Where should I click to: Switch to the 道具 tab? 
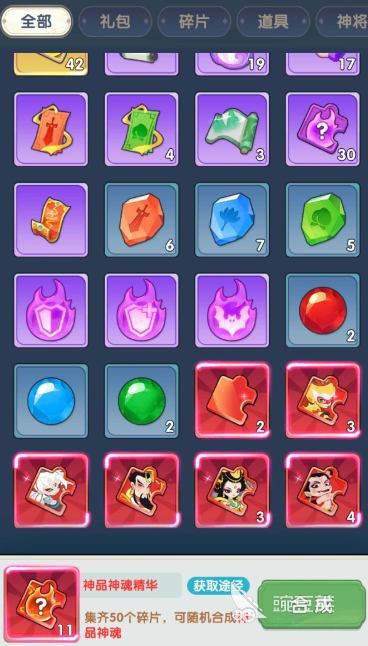[273, 21]
